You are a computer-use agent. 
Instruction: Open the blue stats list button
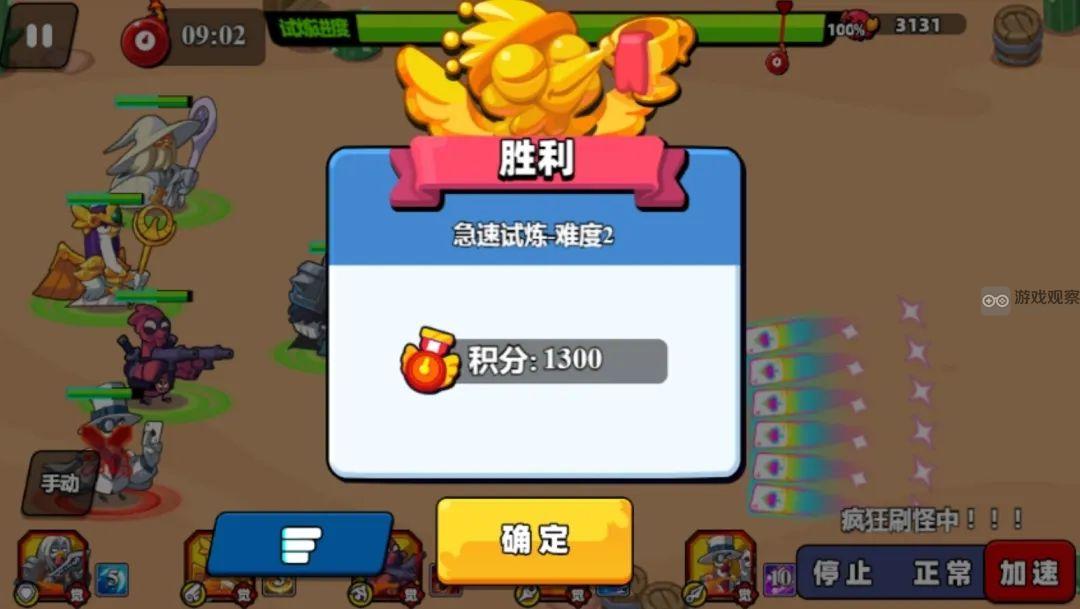point(300,544)
